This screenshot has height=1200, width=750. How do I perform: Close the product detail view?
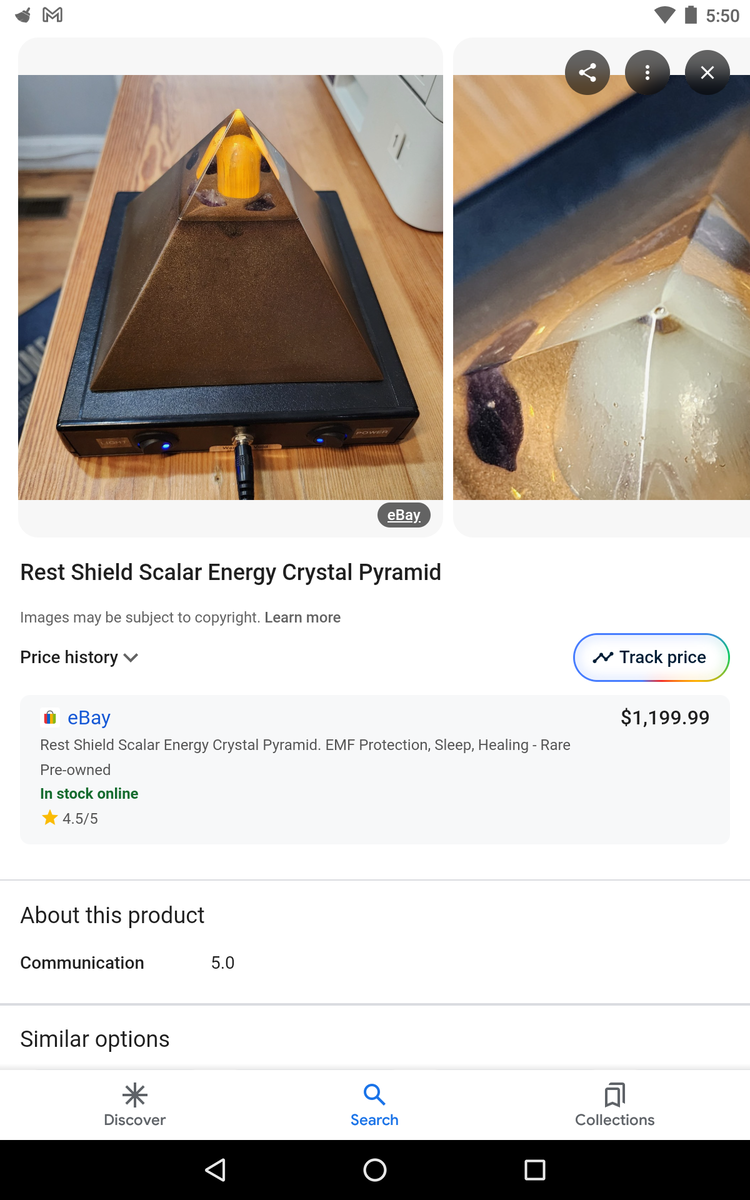click(707, 73)
